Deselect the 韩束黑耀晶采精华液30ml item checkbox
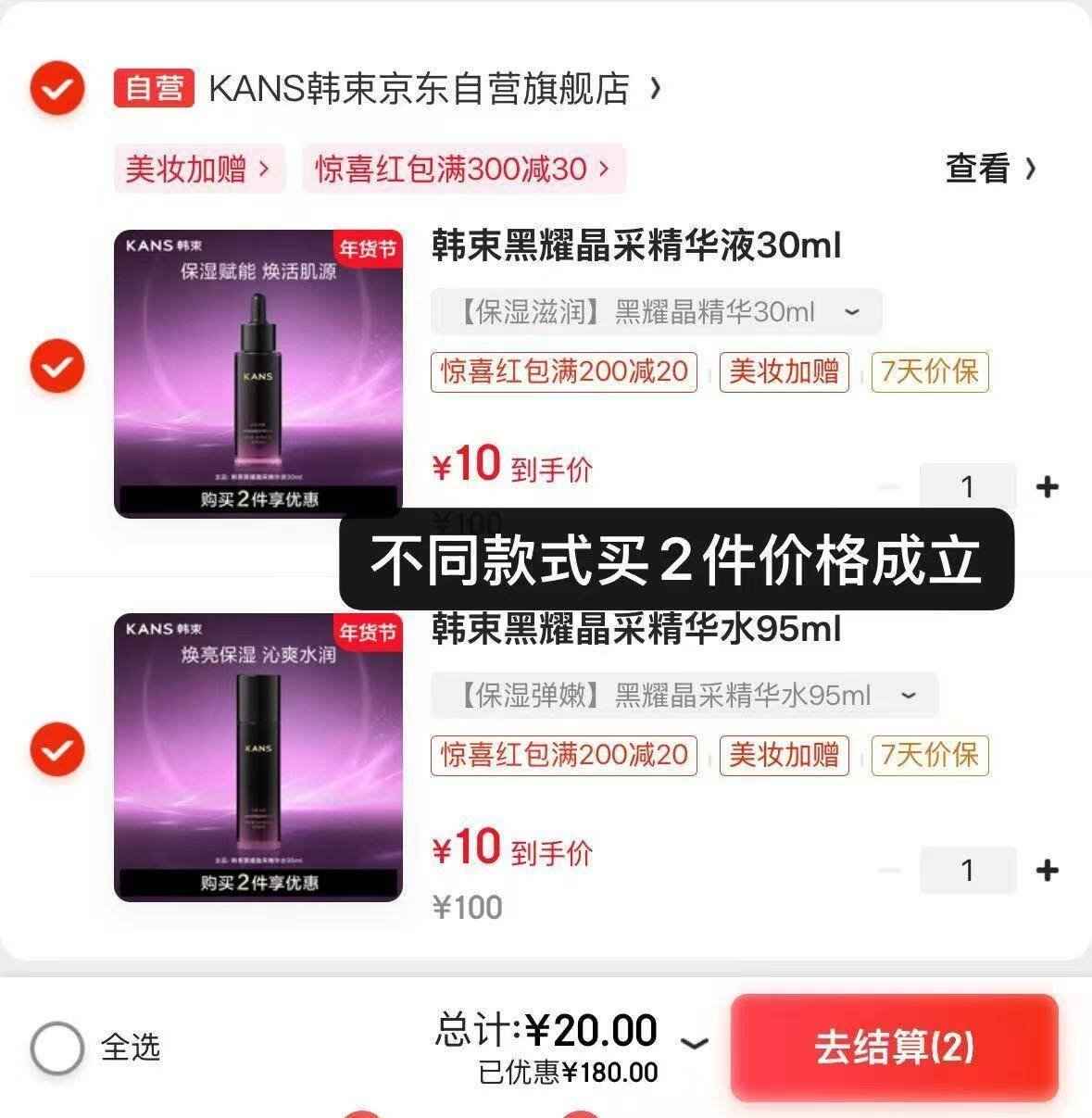The width and height of the screenshot is (1092, 1118). [x=57, y=366]
